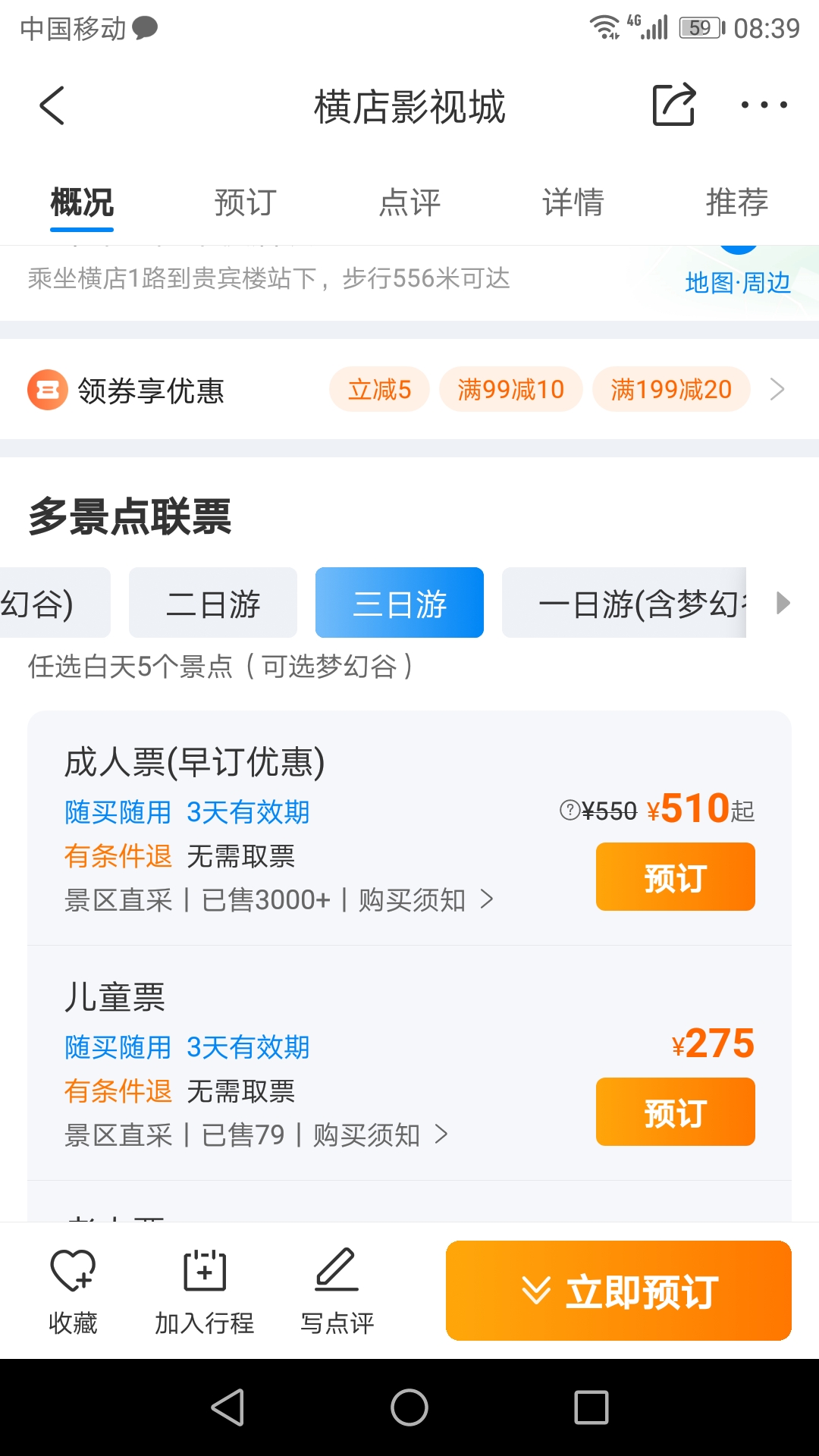
Task: View 购买须知 for the child ticket
Action: click(381, 1135)
